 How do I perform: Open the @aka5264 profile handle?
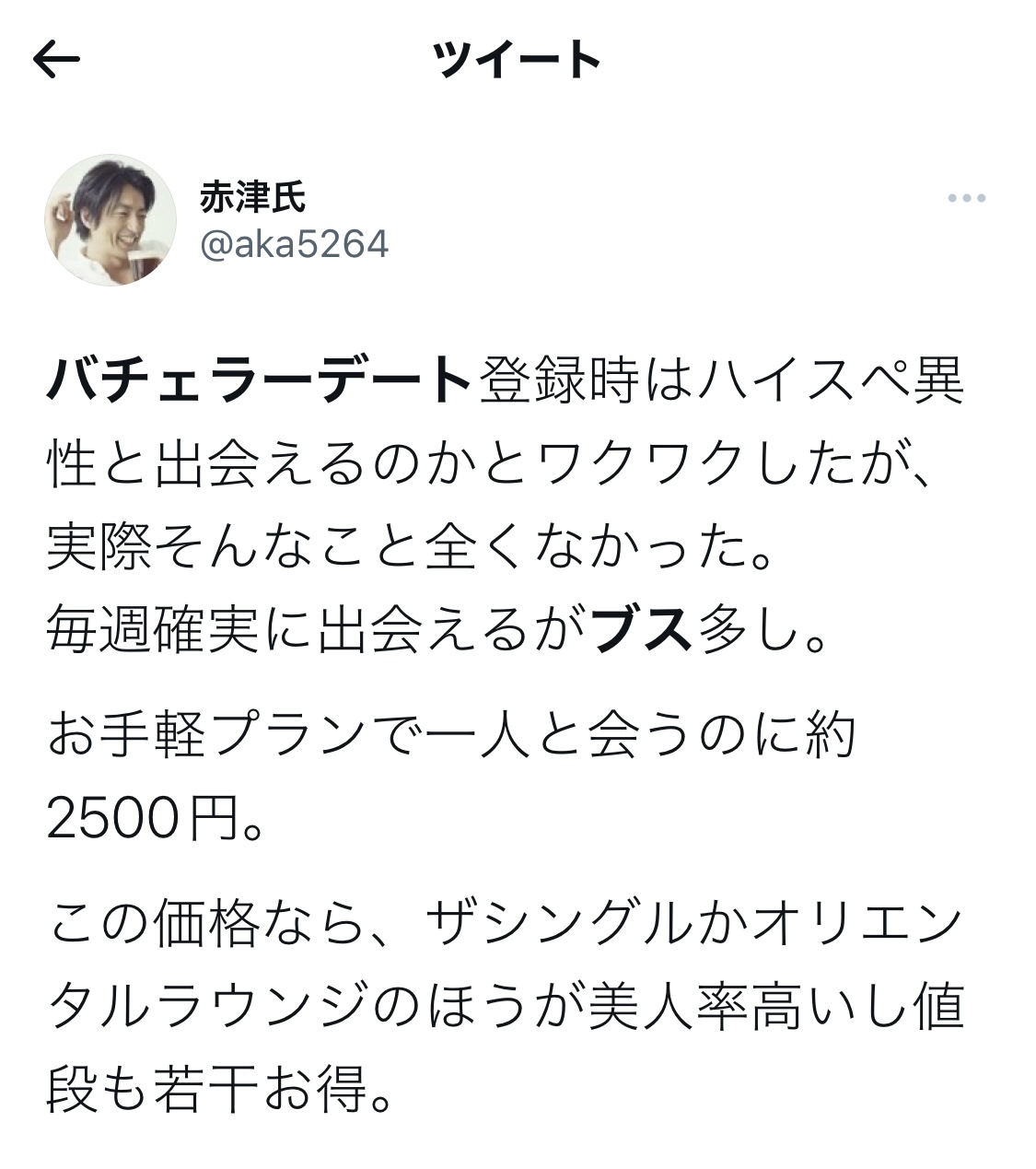click(x=295, y=244)
